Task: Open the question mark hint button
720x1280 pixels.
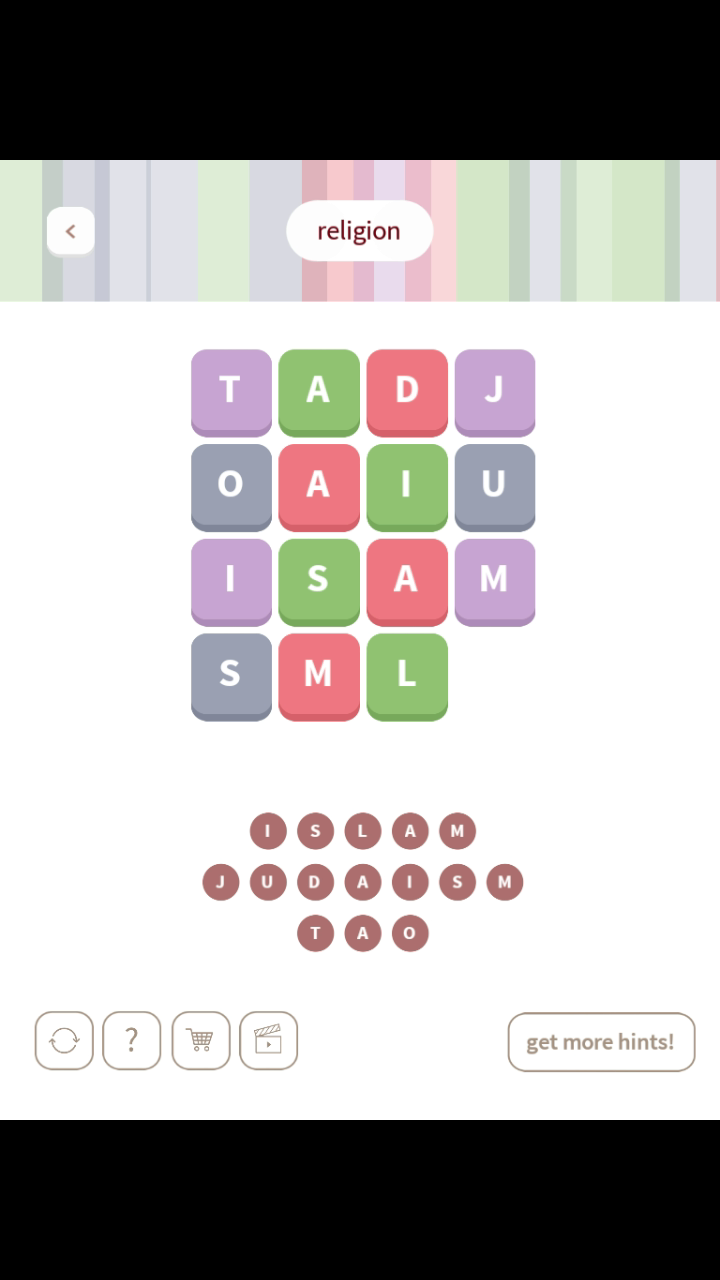Action: pyautogui.click(x=131, y=1041)
